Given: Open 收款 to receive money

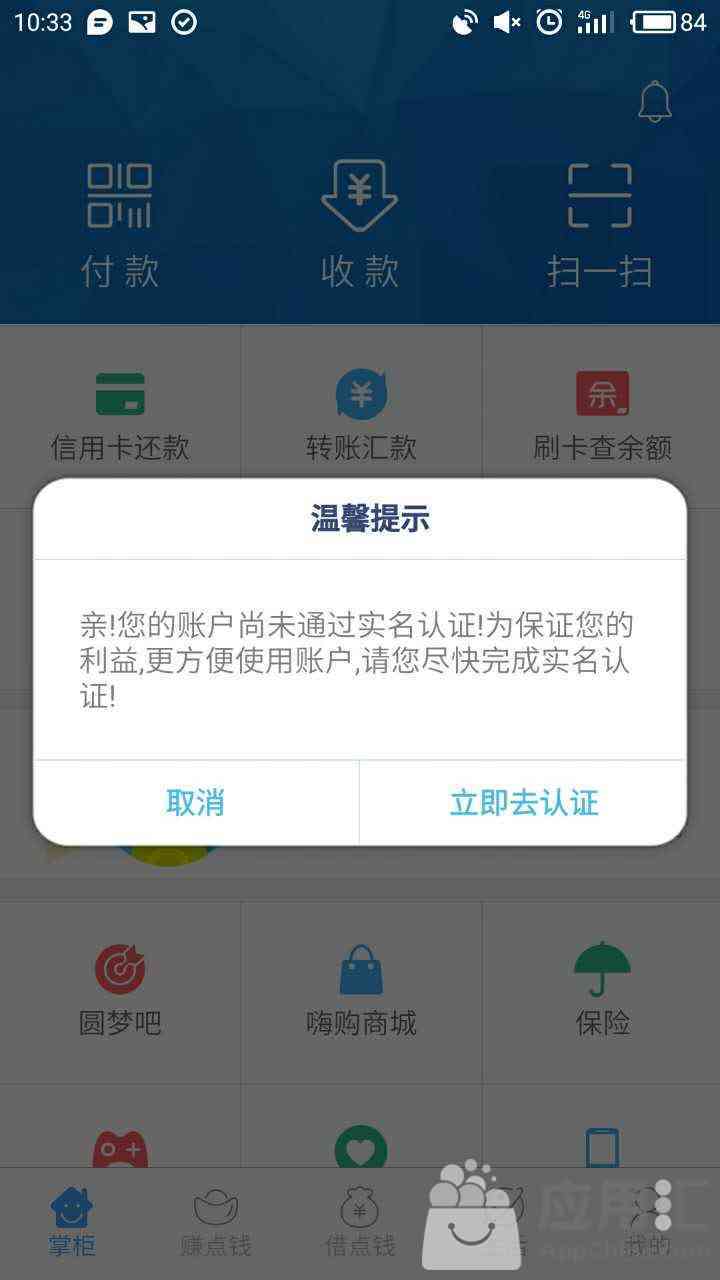Looking at the screenshot, I should pyautogui.click(x=360, y=225).
